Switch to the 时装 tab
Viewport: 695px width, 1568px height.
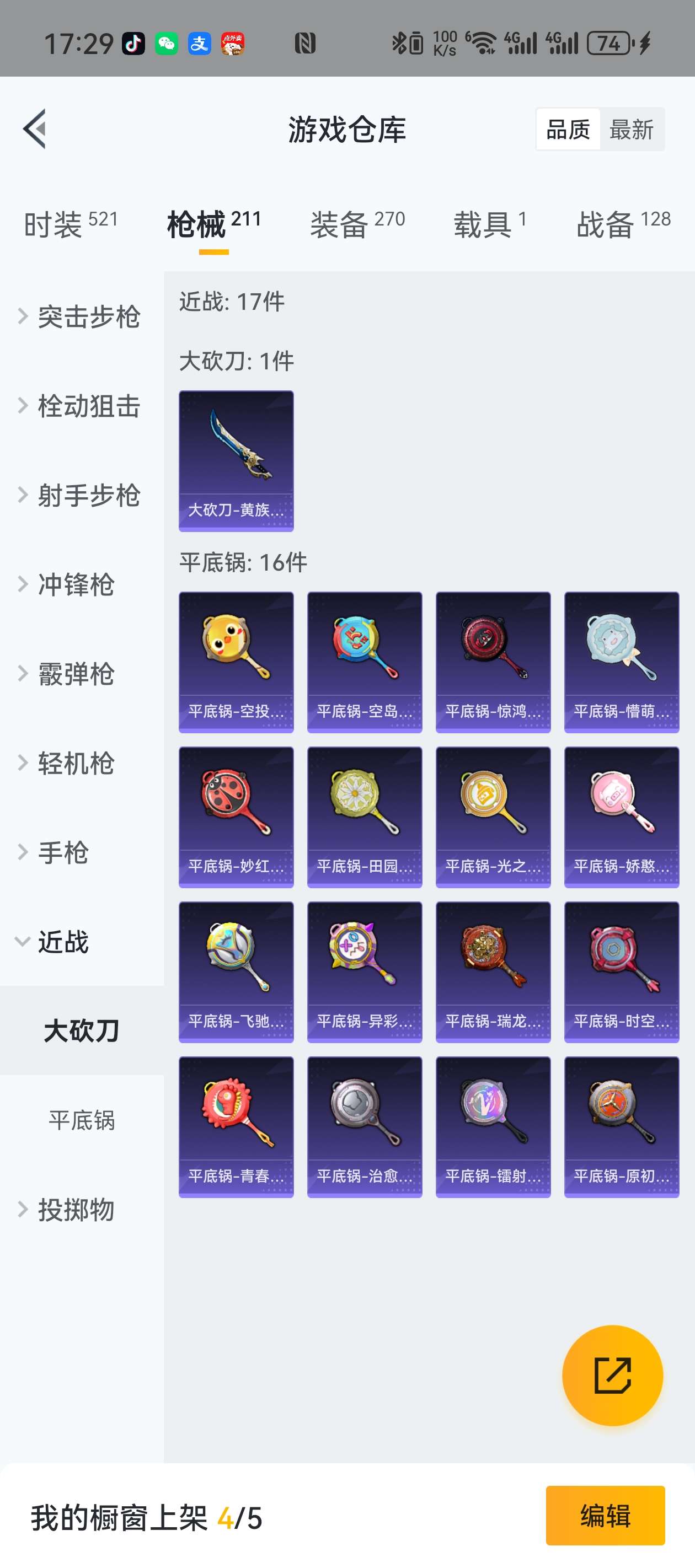pos(70,224)
